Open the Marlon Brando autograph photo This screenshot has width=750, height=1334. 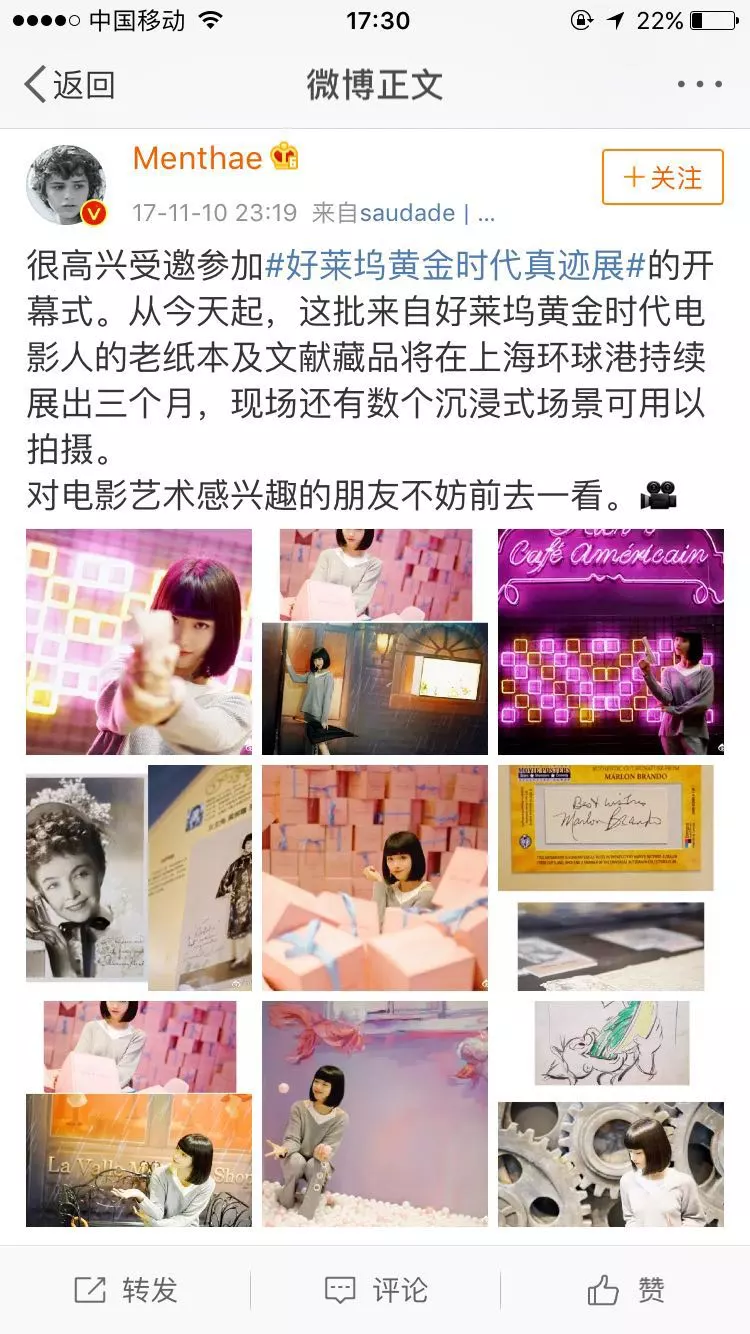coord(606,828)
